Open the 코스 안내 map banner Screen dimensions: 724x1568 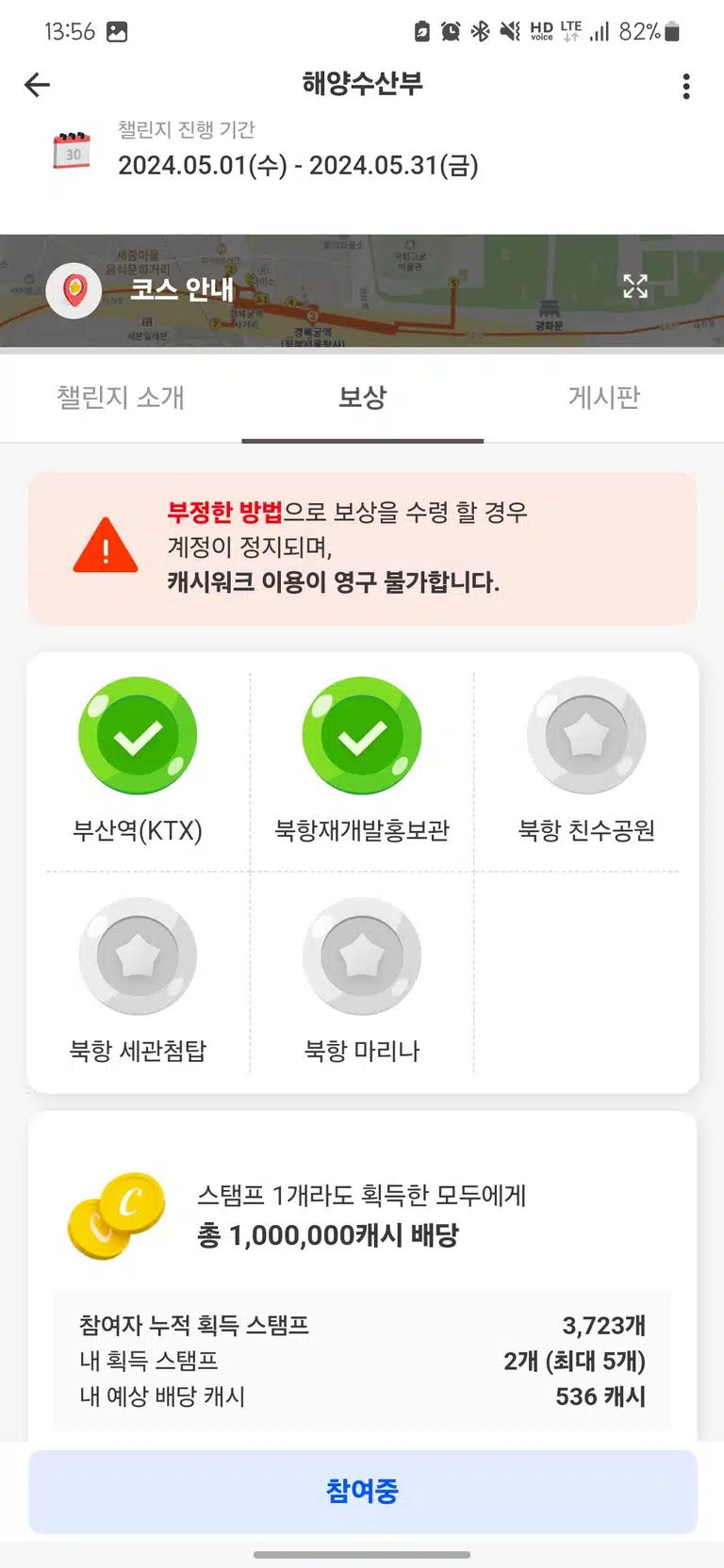pos(362,290)
